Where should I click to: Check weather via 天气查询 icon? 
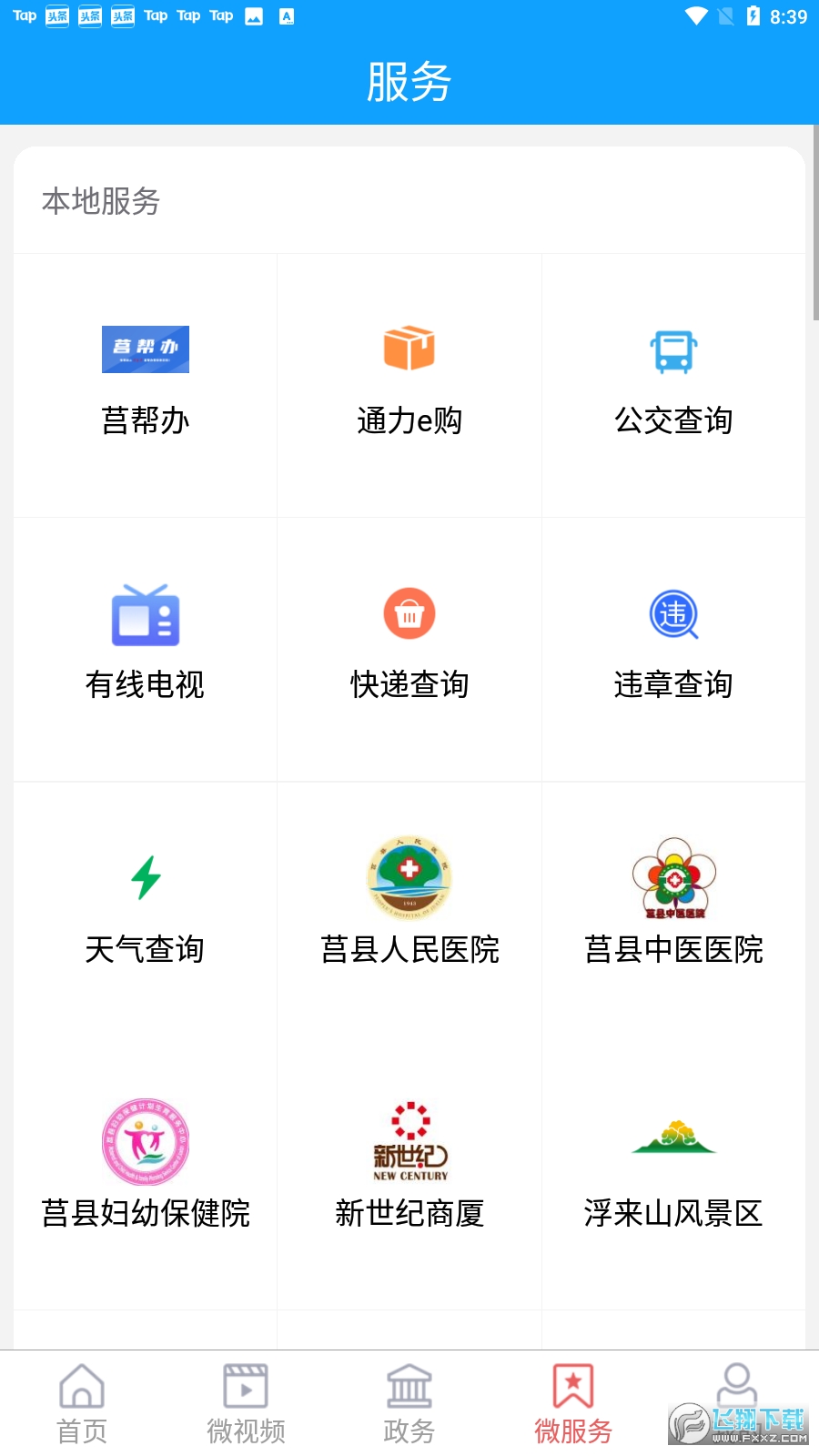point(145,910)
